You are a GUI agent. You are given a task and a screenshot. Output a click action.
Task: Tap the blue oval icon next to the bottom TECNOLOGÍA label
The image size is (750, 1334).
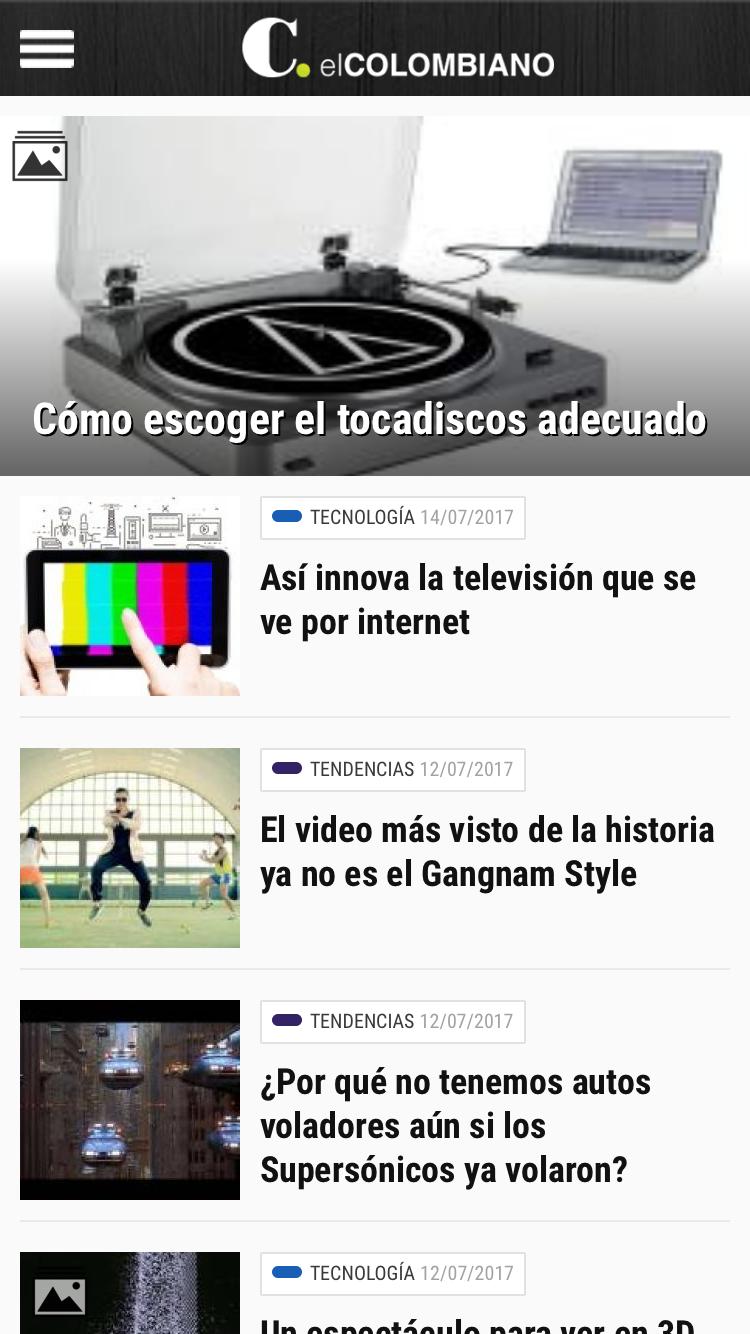tap(288, 1273)
